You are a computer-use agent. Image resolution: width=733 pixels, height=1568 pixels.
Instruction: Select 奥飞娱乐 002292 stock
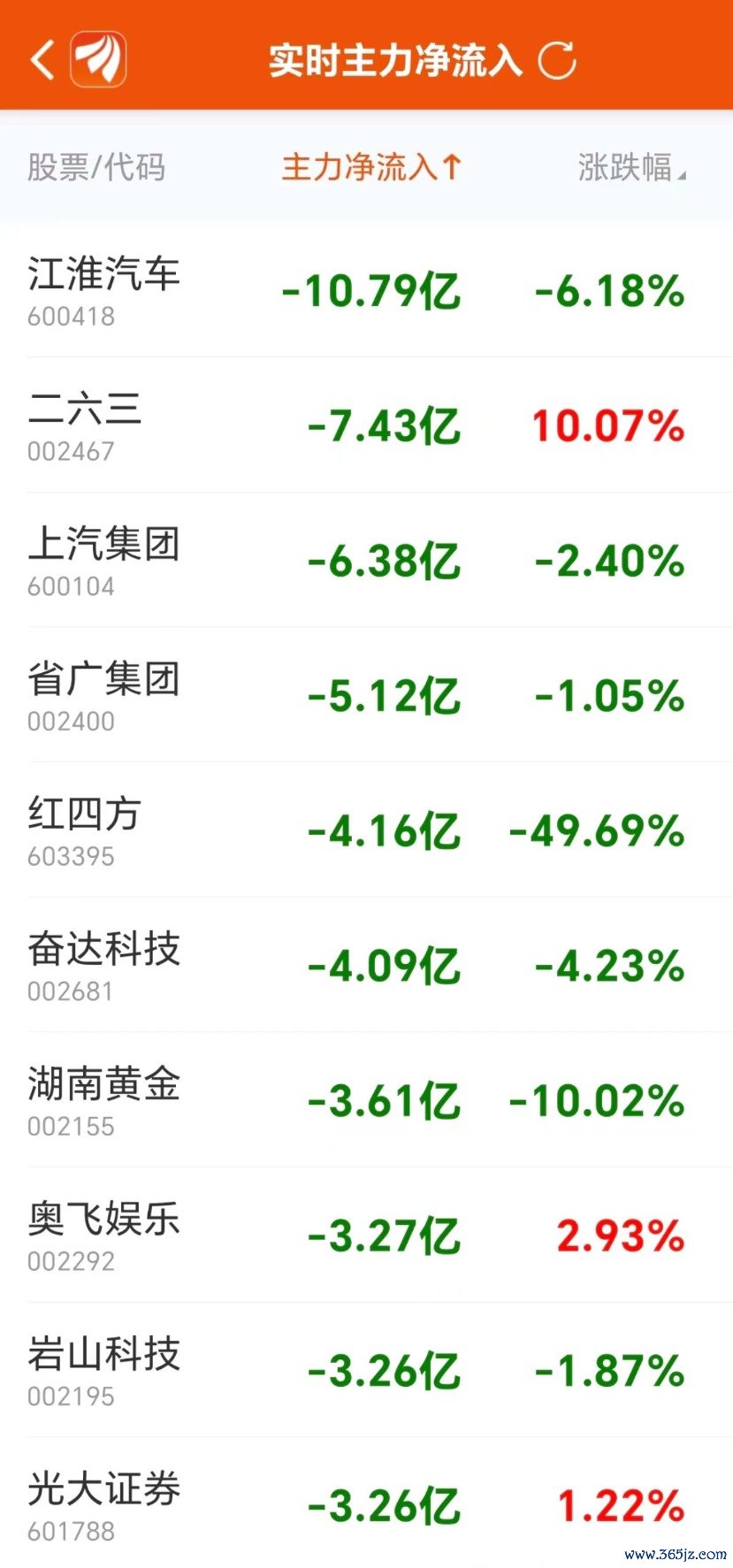[x=366, y=1235]
